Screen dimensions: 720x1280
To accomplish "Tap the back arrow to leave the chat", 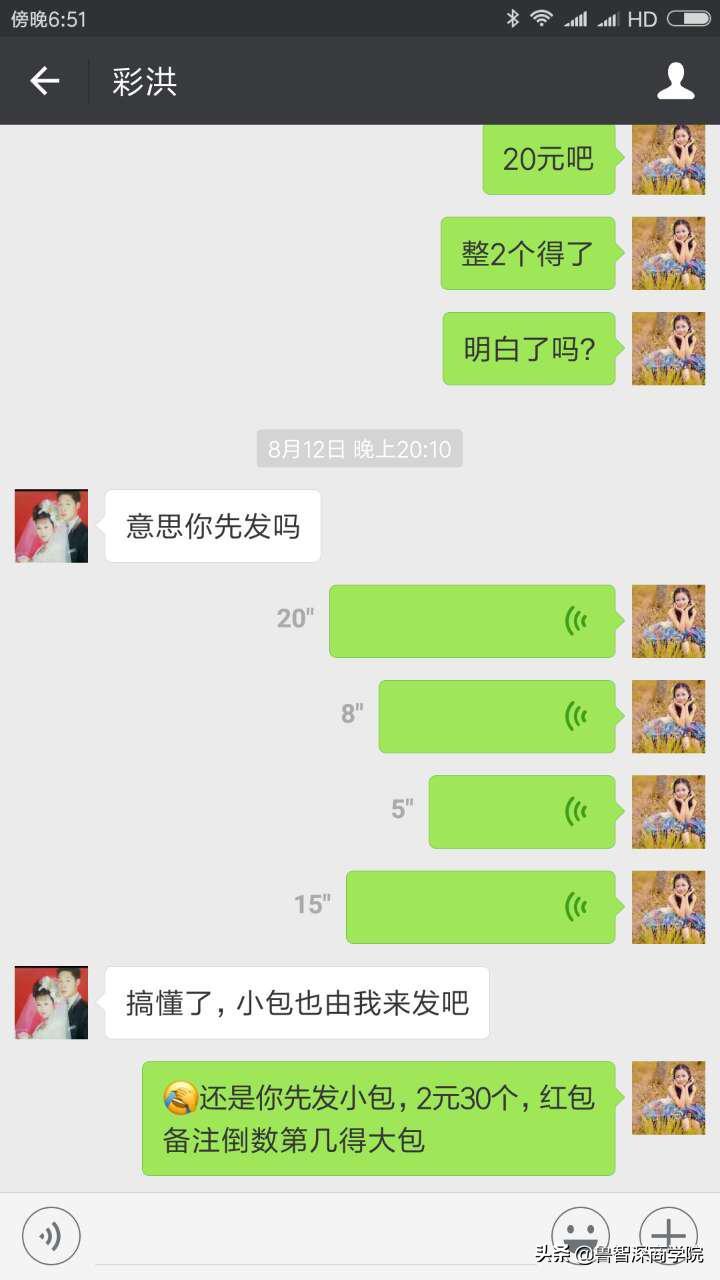I will pos(44,81).
